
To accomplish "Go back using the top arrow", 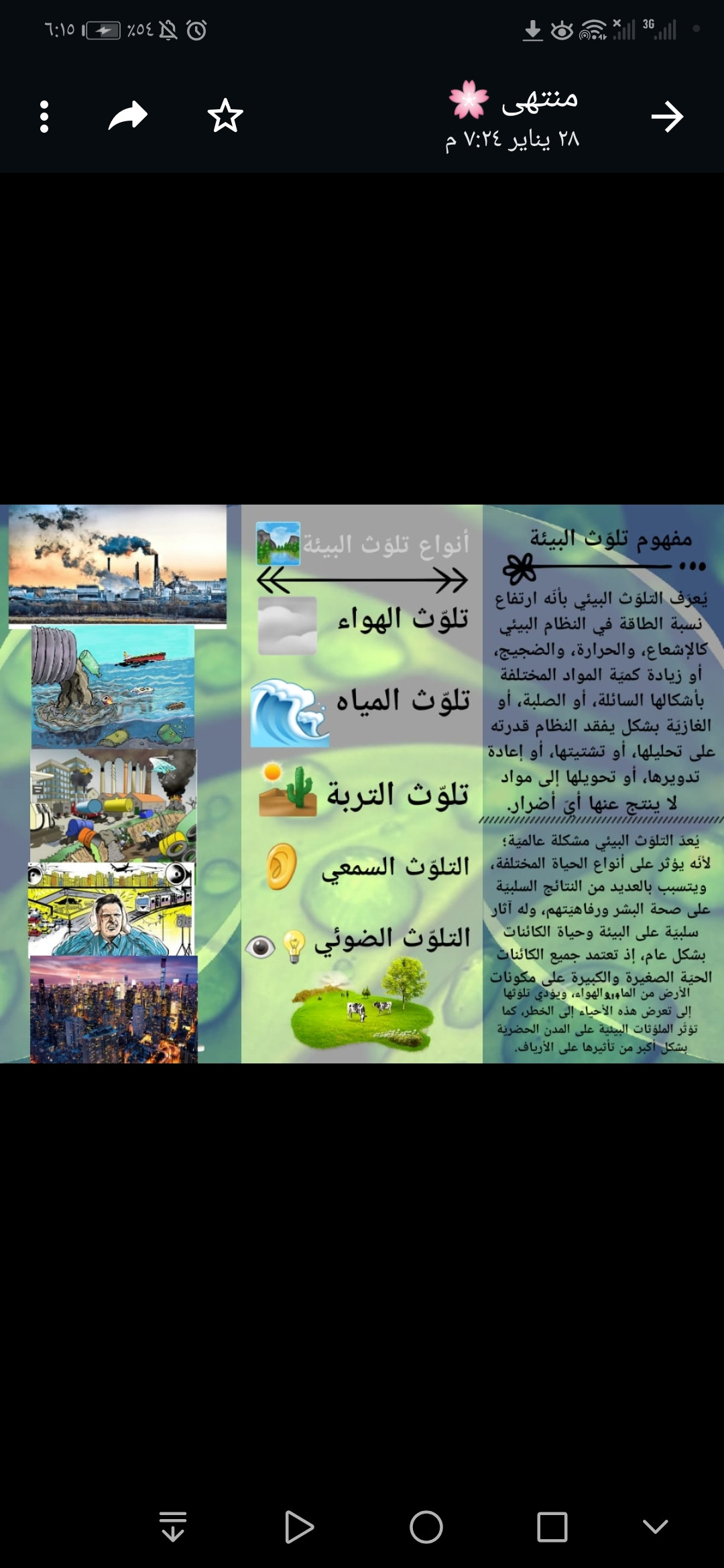I will (667, 117).
